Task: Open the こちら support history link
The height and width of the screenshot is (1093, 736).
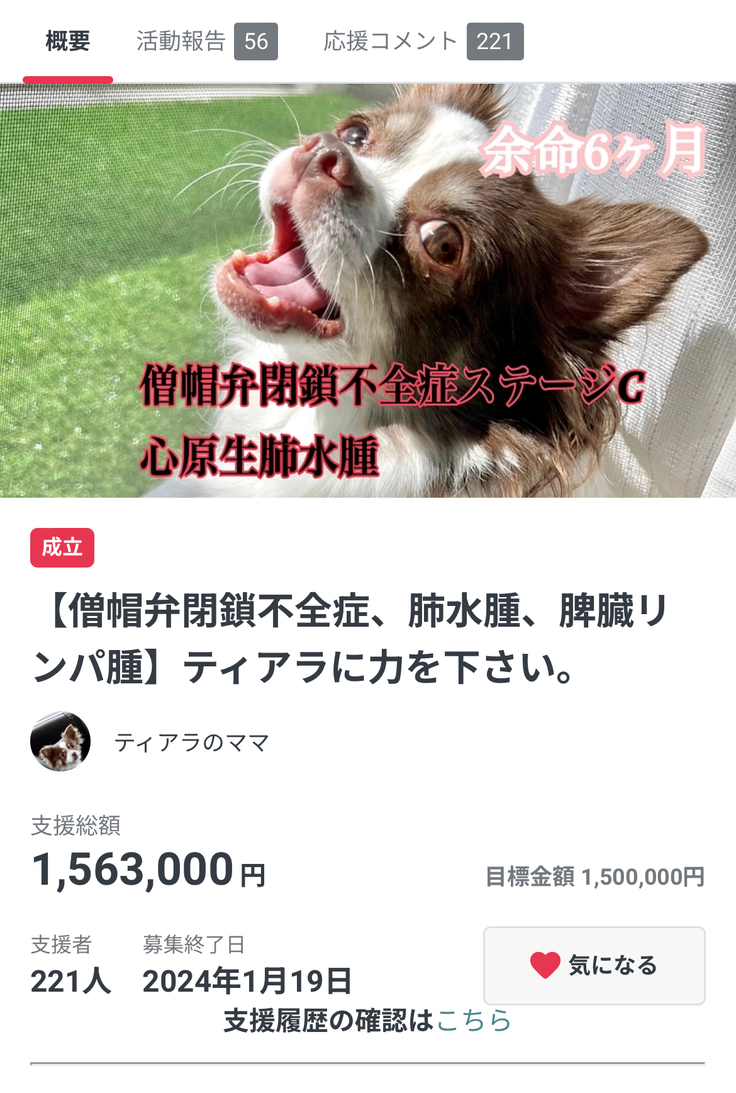Action: click(474, 1020)
